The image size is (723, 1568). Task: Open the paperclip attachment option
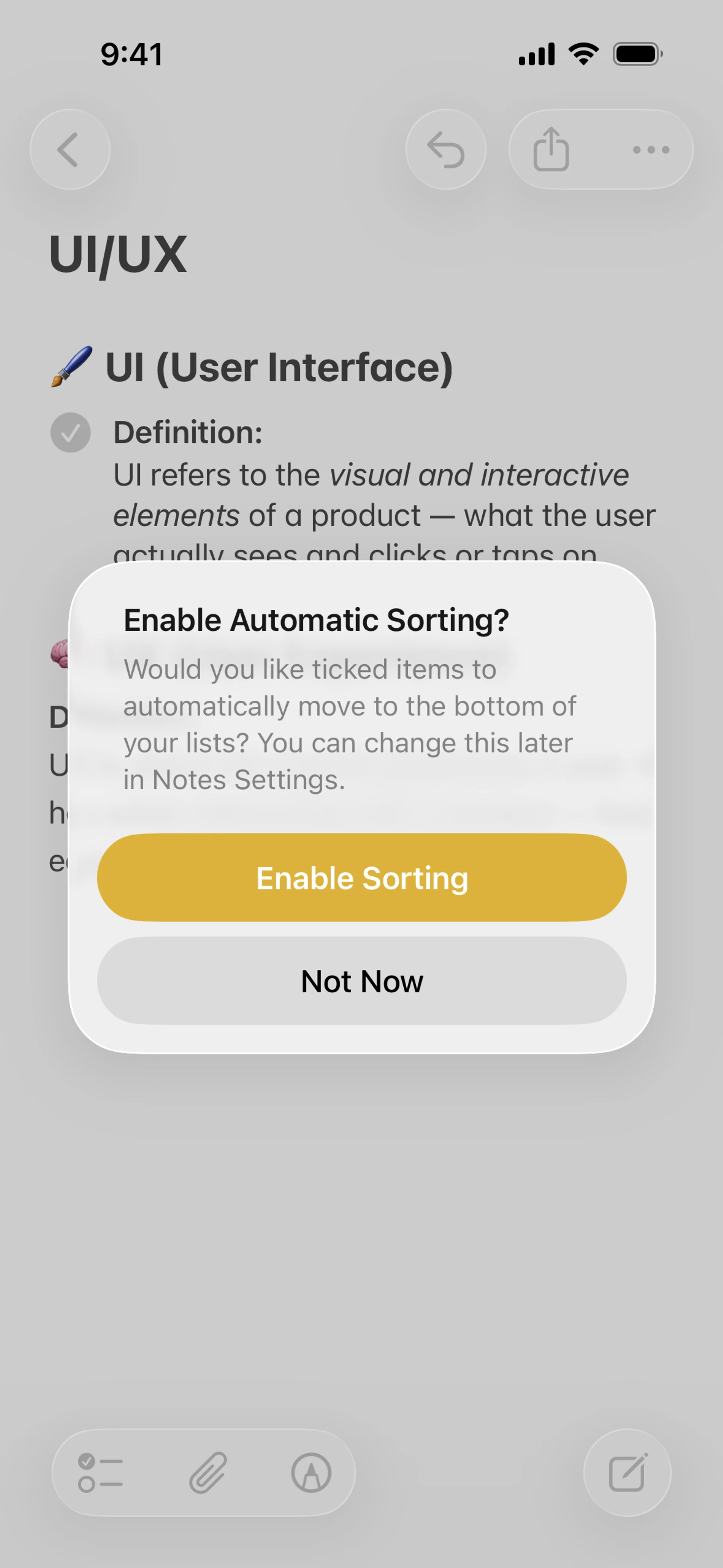pyautogui.click(x=207, y=1473)
